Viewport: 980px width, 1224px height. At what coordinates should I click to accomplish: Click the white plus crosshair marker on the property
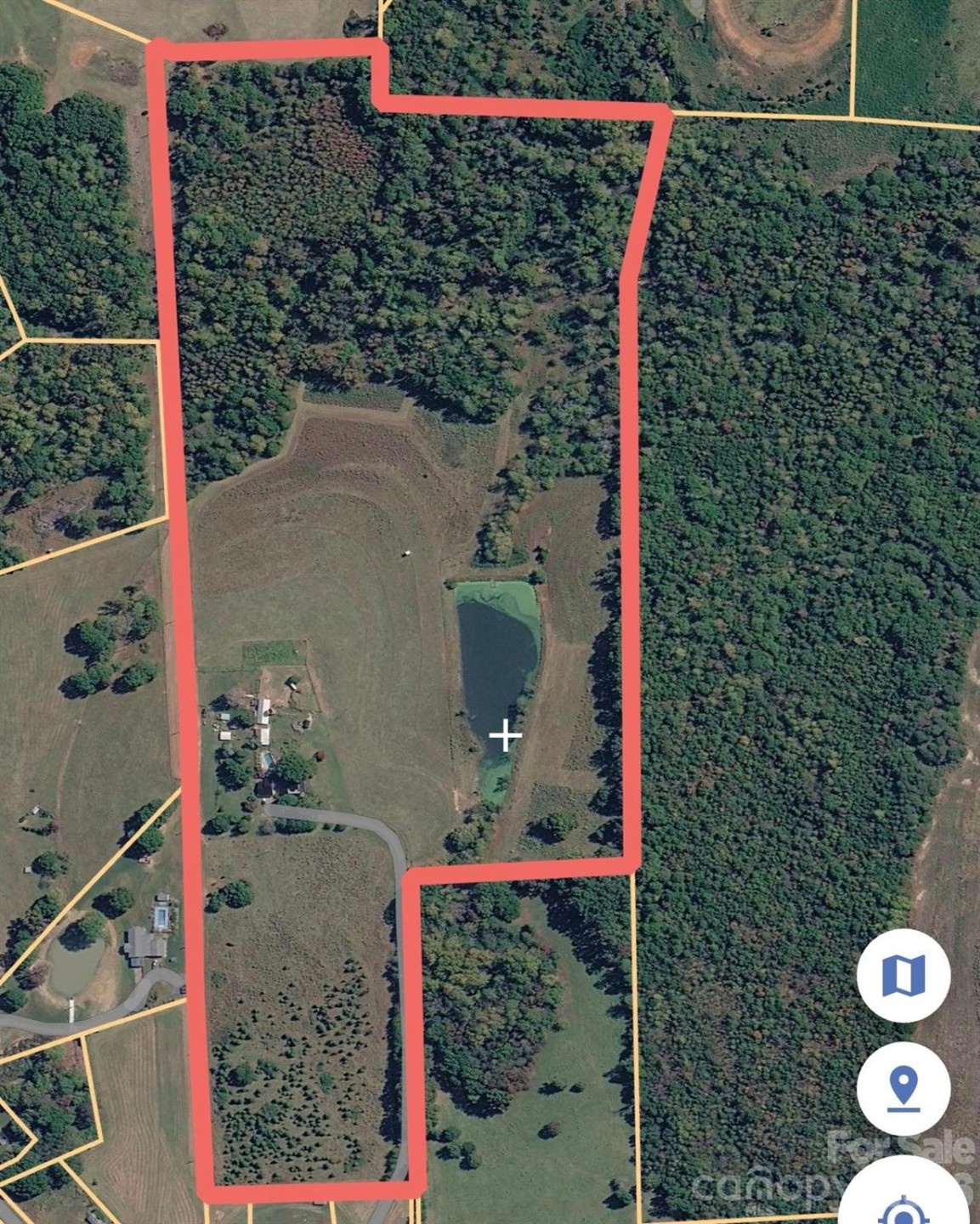click(507, 734)
